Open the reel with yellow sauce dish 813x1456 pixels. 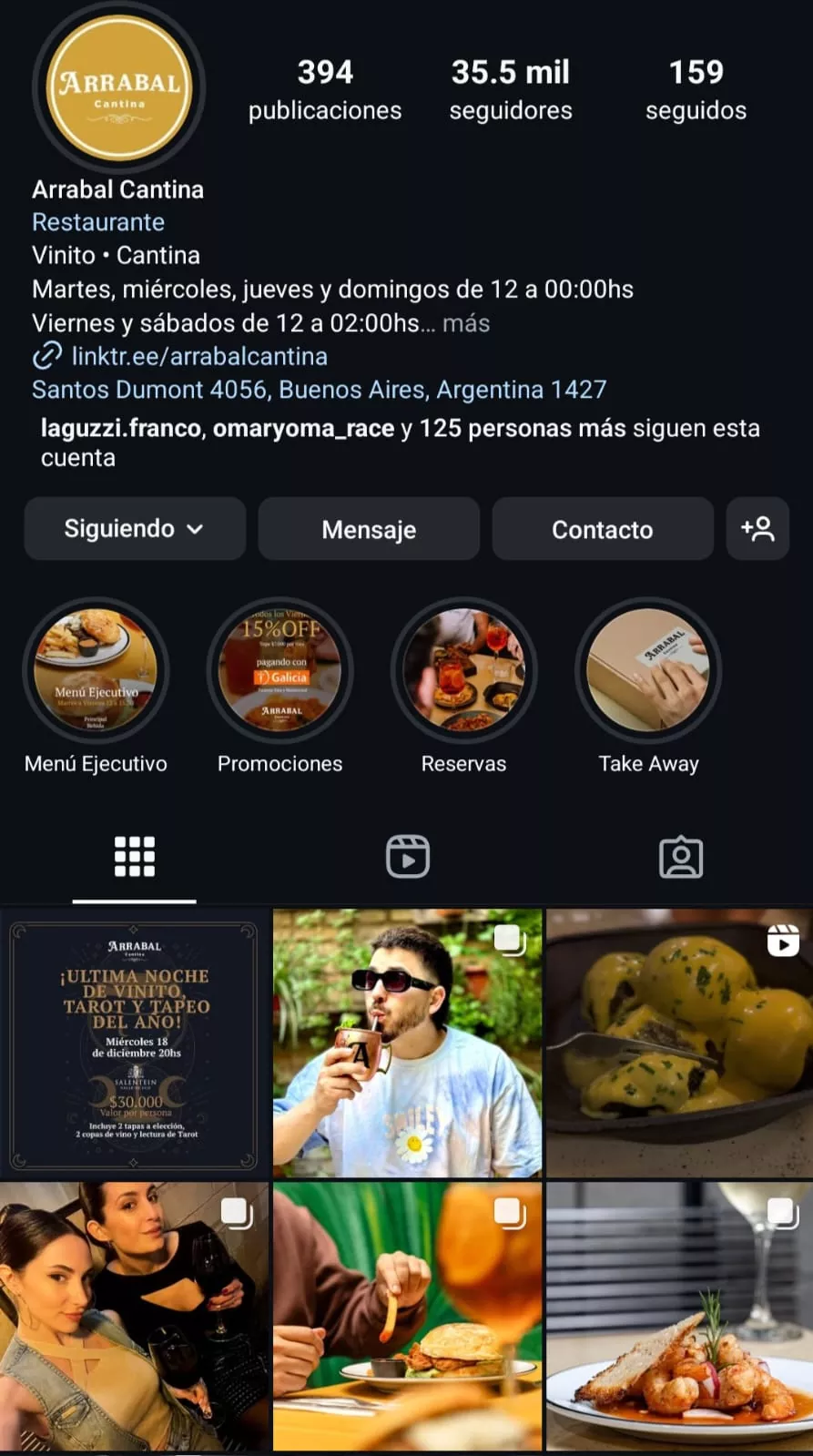[680, 1044]
